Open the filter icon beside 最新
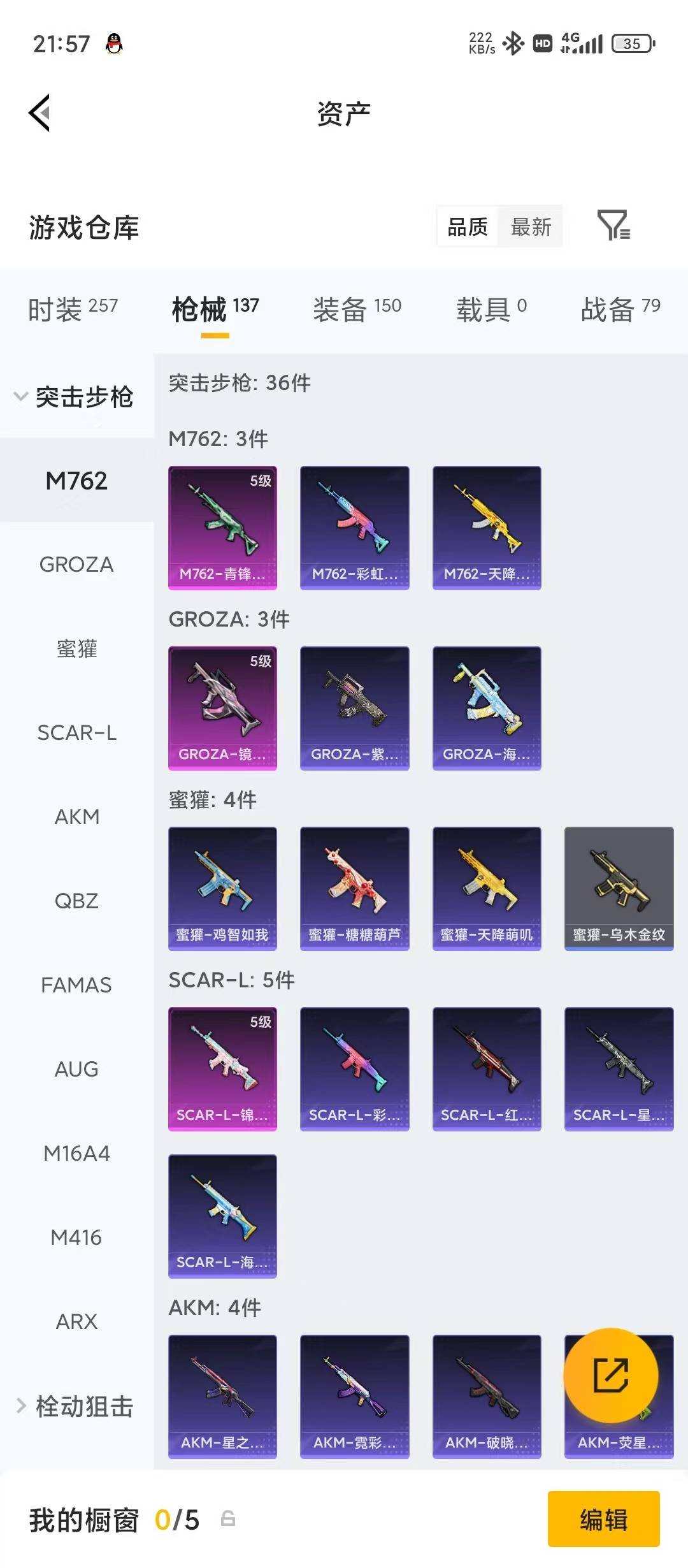688x1568 pixels. point(613,226)
